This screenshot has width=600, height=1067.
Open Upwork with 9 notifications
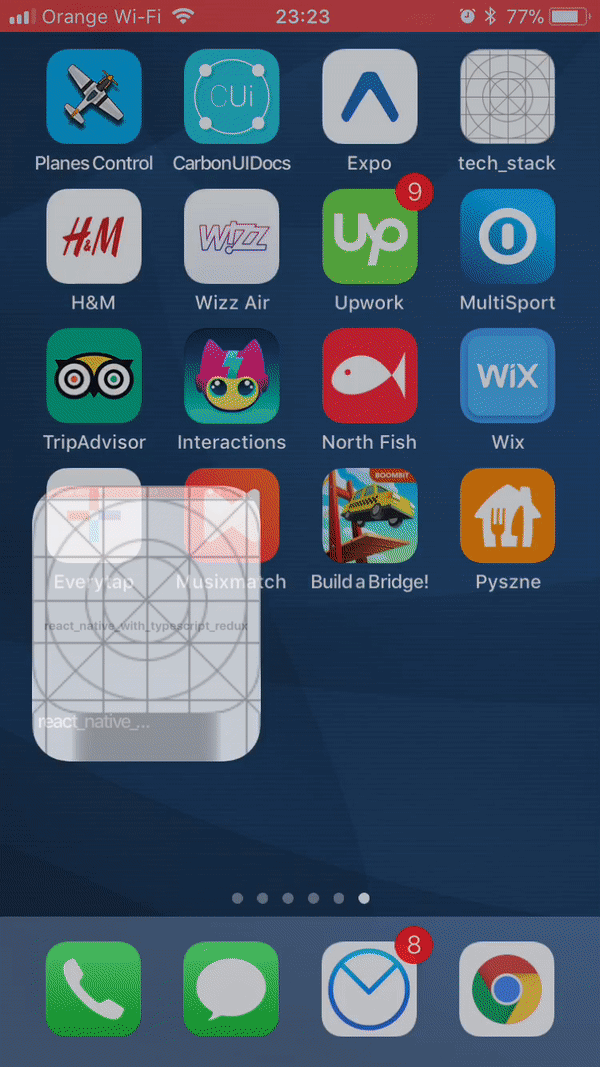pyautogui.click(x=369, y=237)
